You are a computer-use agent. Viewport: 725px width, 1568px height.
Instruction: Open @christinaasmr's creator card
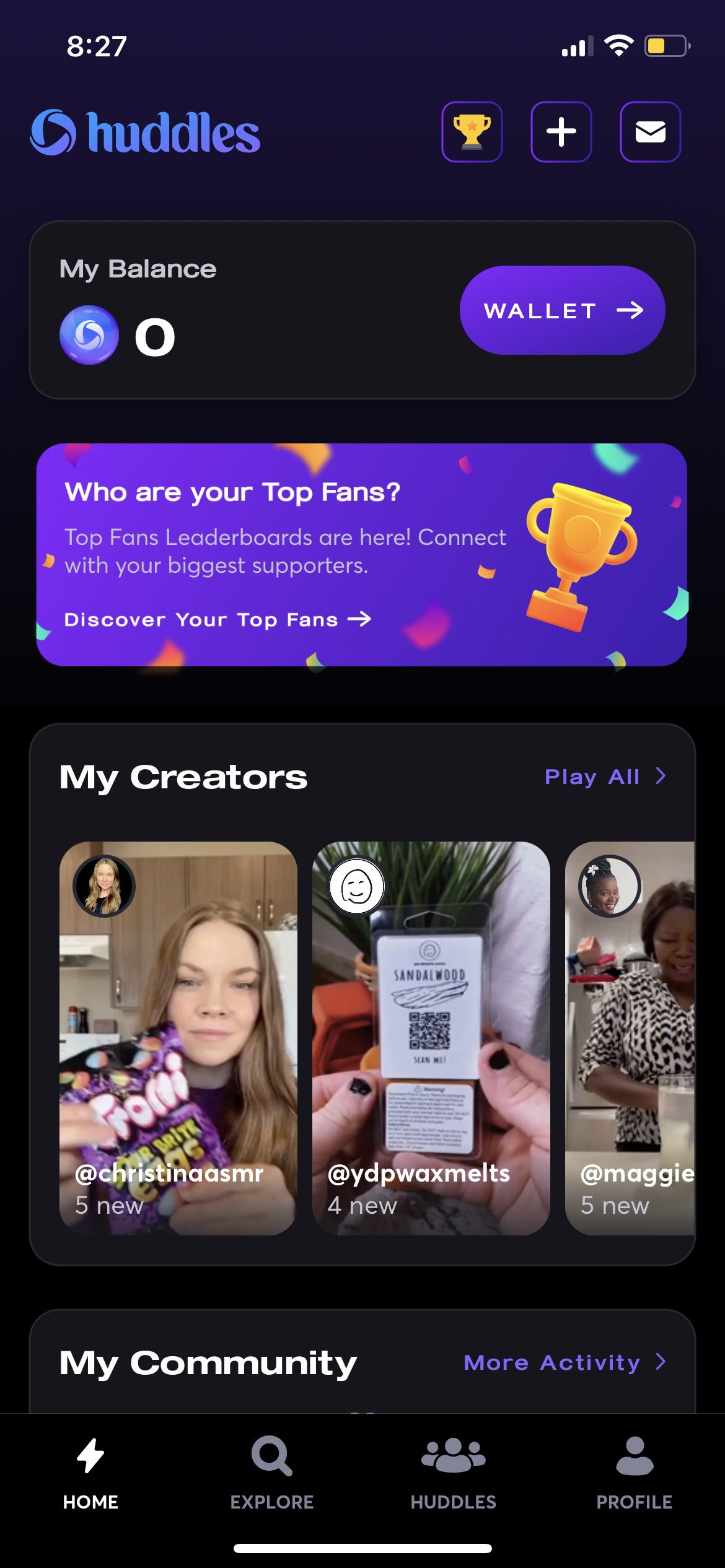178,1038
